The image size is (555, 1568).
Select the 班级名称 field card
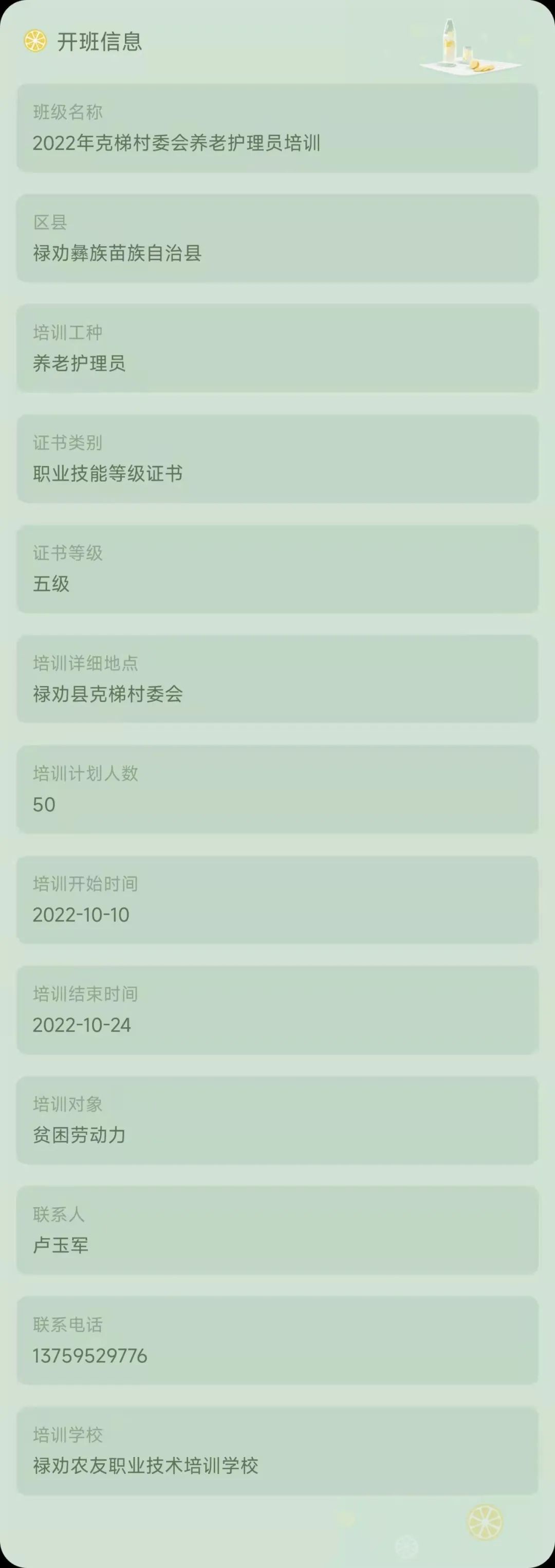[x=277, y=128]
